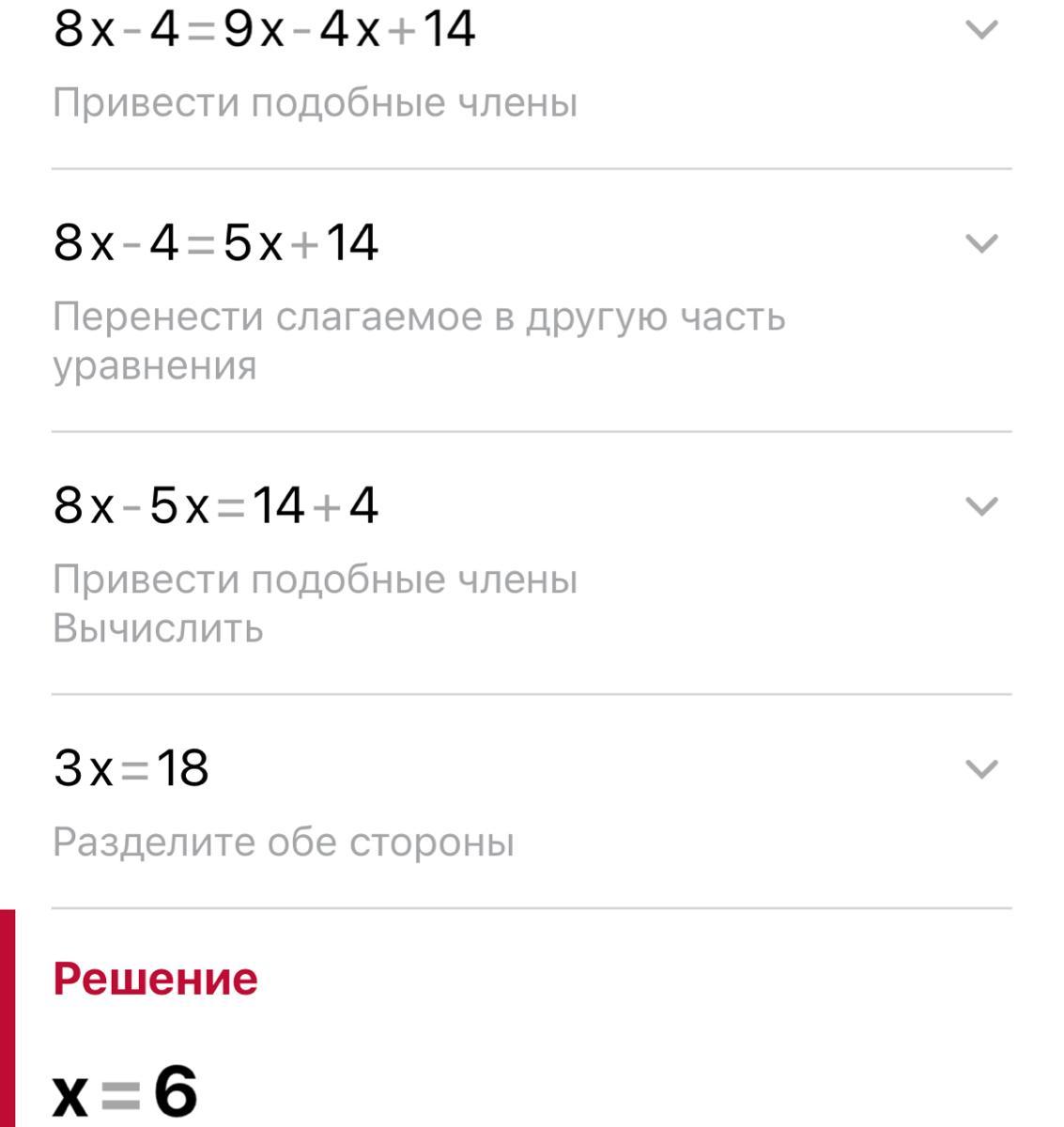Expand the step 3x=18
The height and width of the screenshot is (1127, 1064).
click(x=981, y=770)
